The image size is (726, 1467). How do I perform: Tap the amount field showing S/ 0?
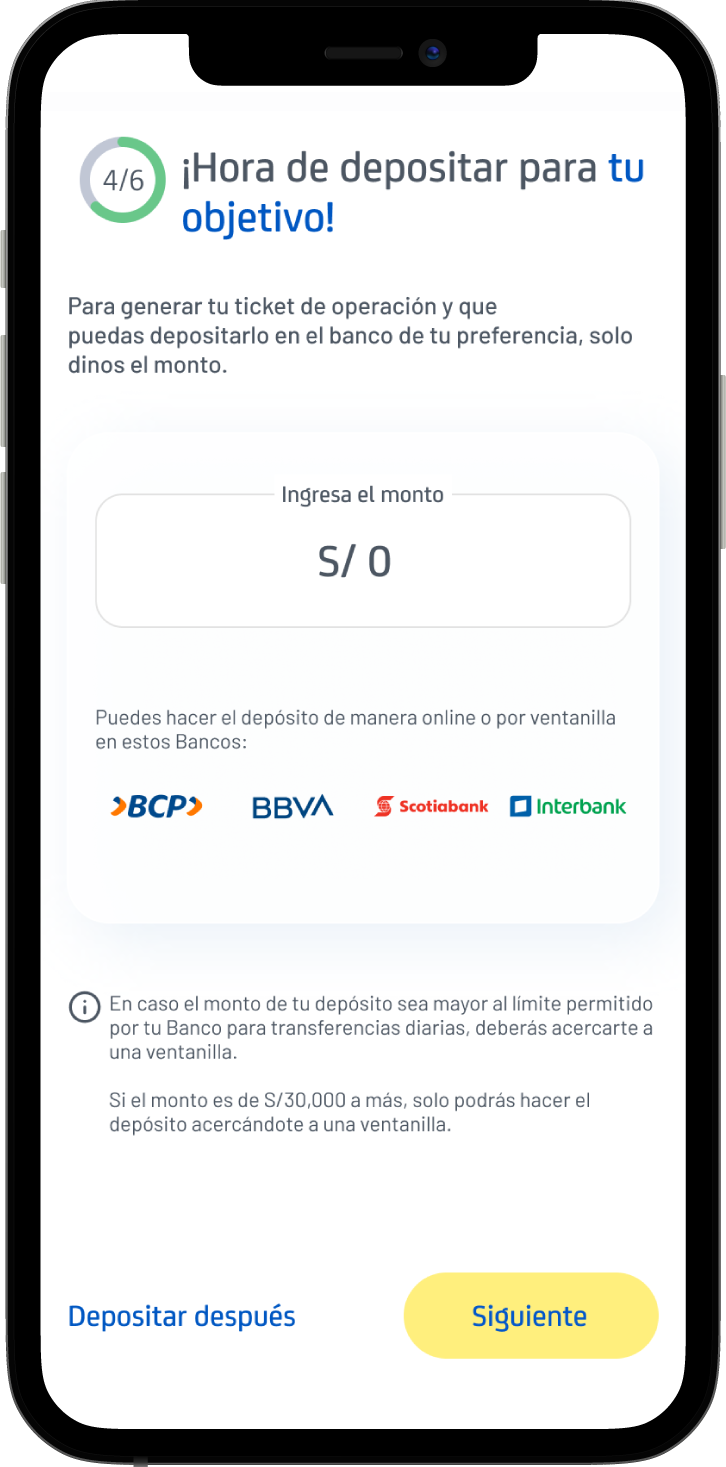(362, 562)
